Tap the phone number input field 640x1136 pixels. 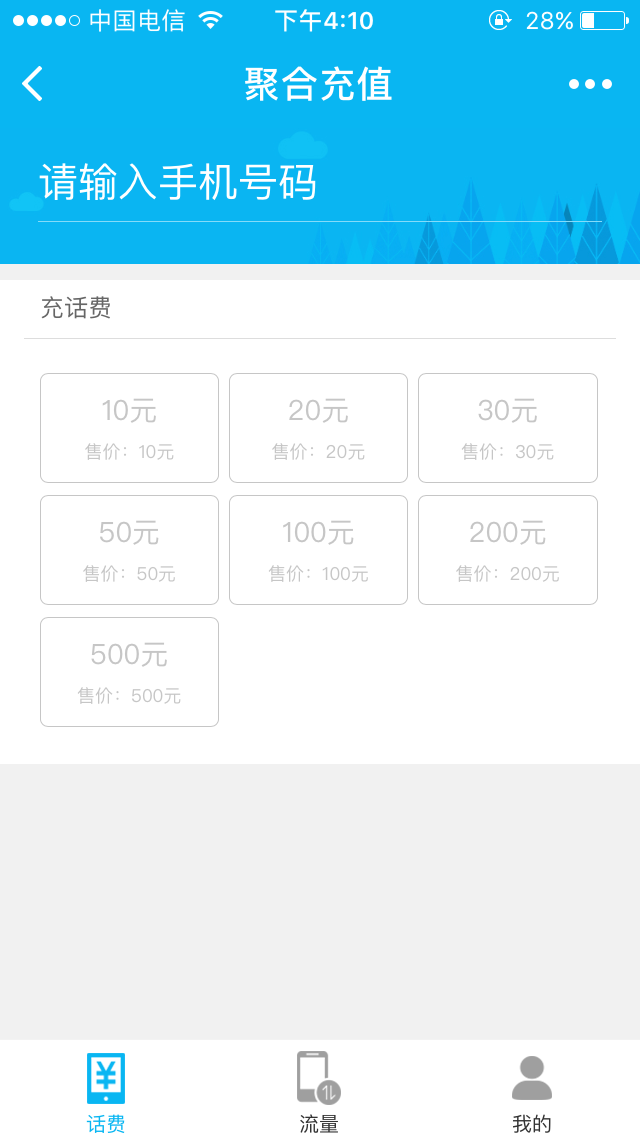click(318, 184)
